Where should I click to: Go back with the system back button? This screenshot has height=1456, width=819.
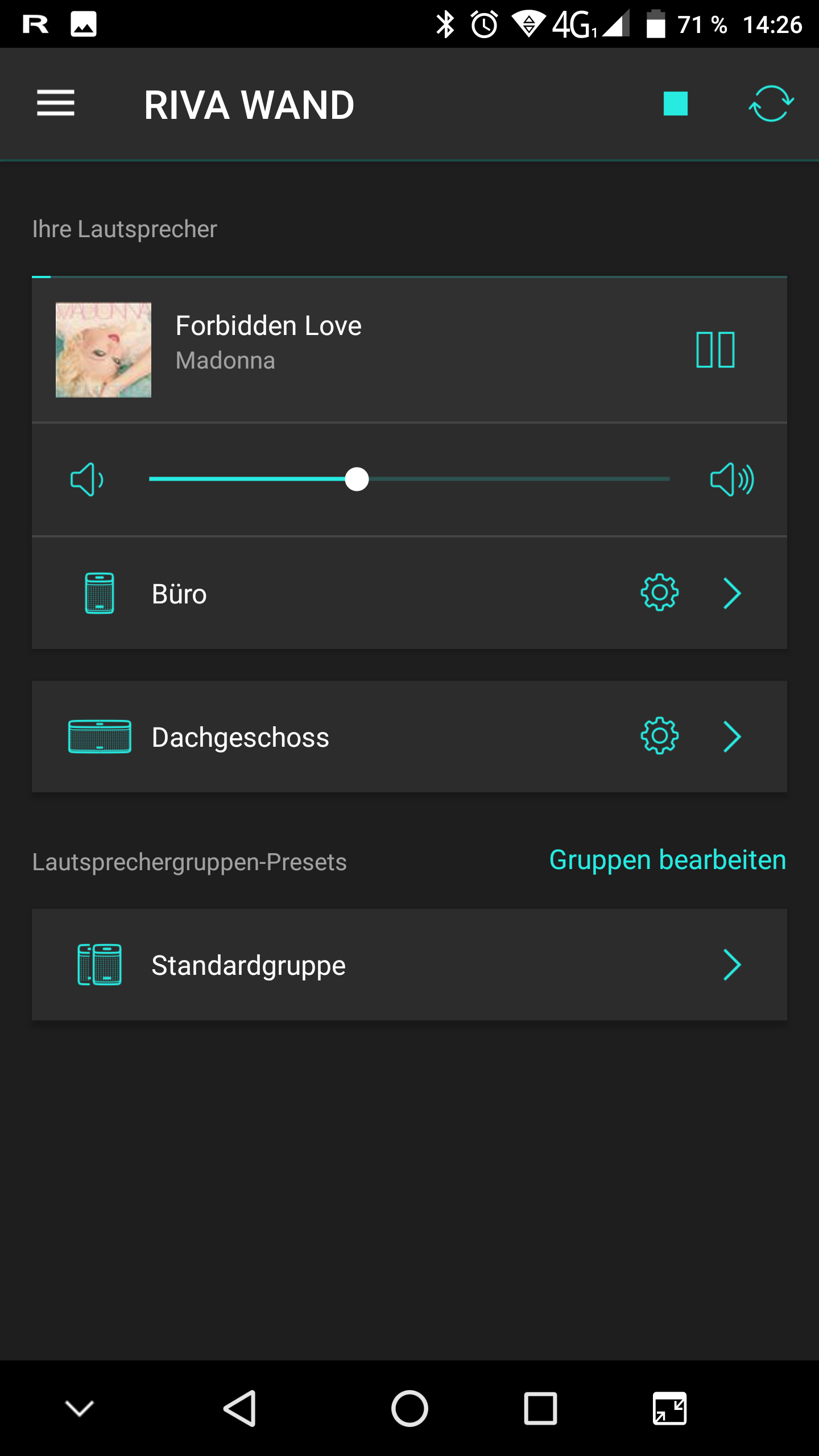[239, 1409]
